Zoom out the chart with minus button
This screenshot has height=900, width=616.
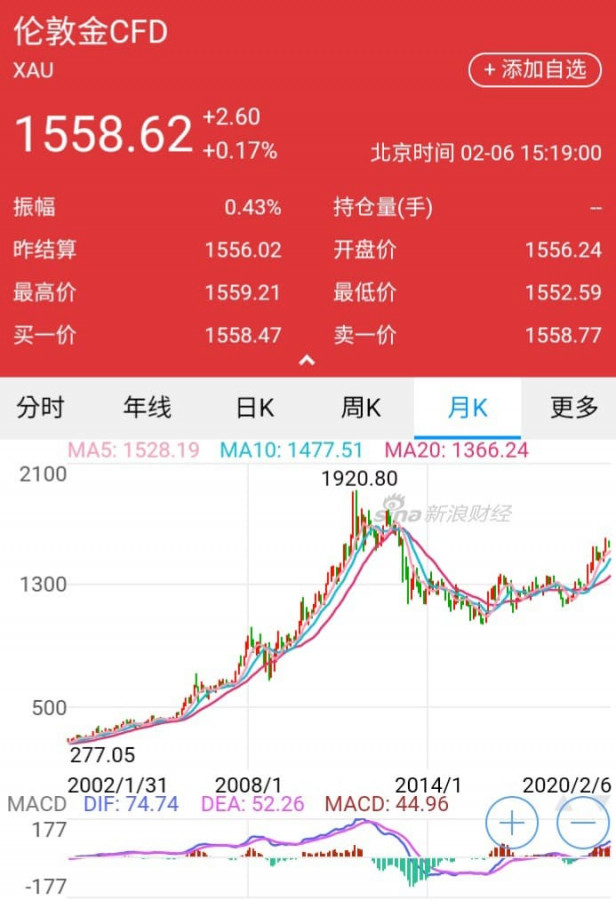pyautogui.click(x=582, y=824)
